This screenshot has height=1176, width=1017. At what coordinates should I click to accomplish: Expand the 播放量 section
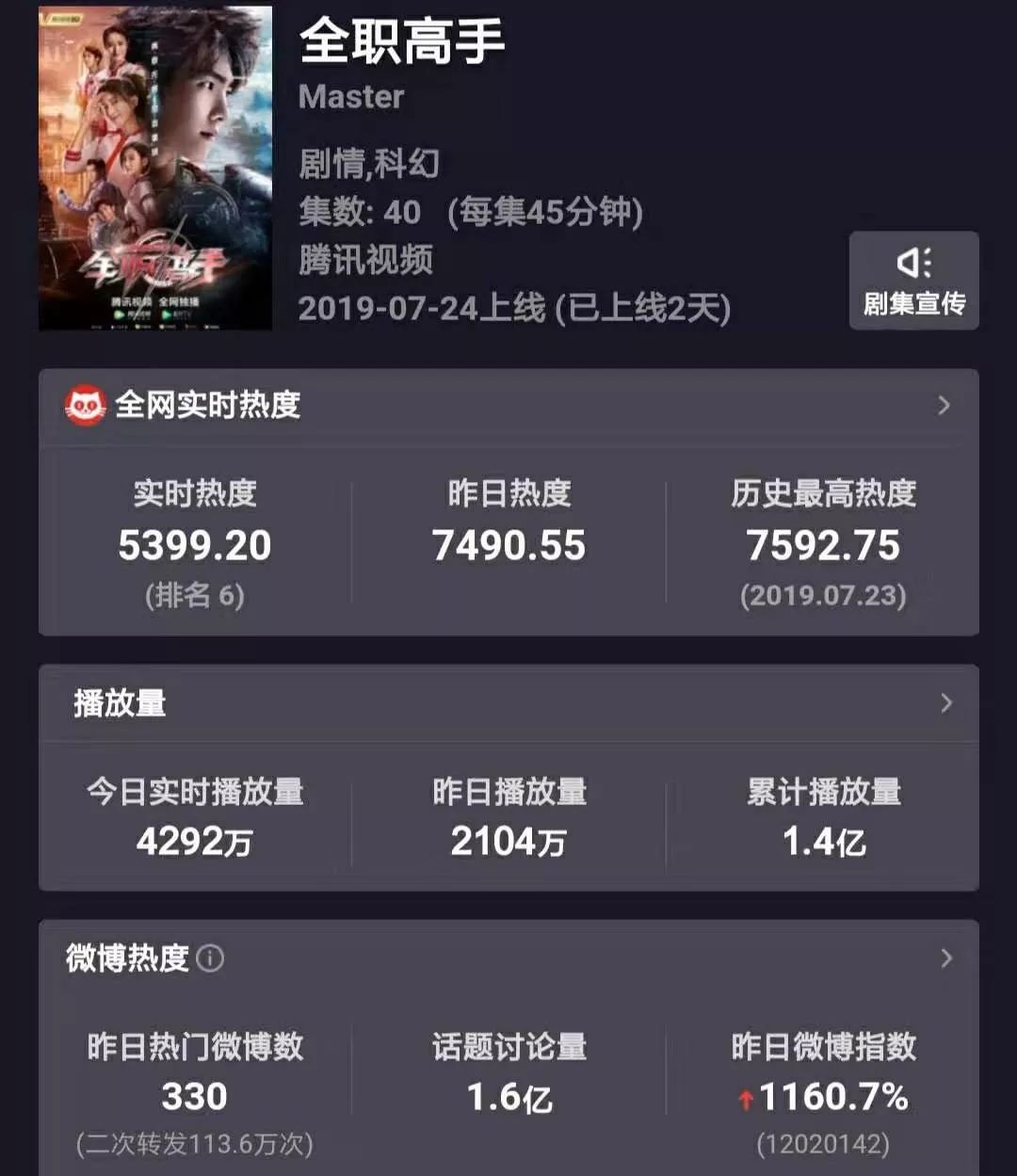click(508, 703)
